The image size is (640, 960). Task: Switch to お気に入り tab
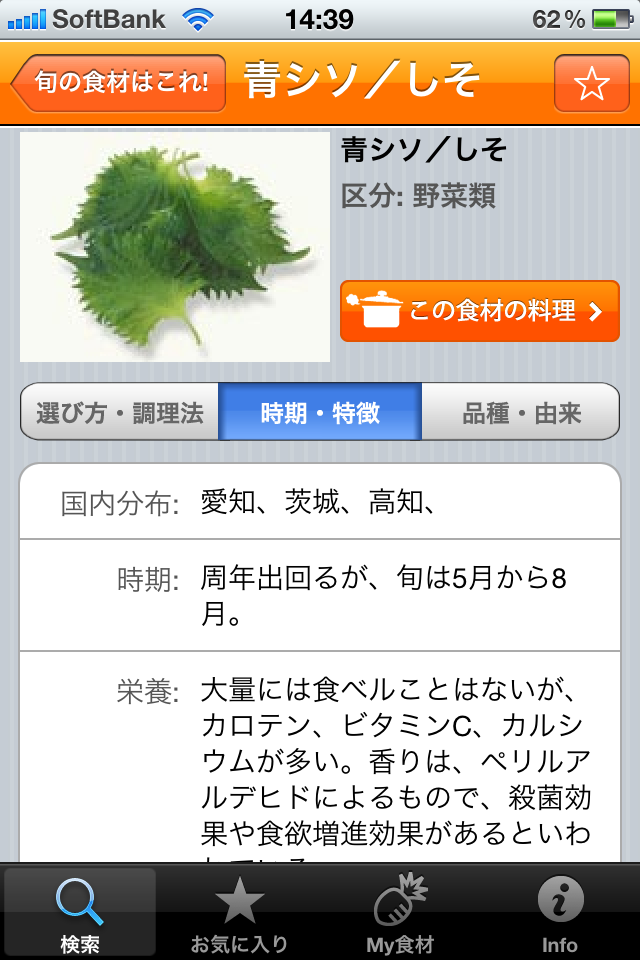239,913
